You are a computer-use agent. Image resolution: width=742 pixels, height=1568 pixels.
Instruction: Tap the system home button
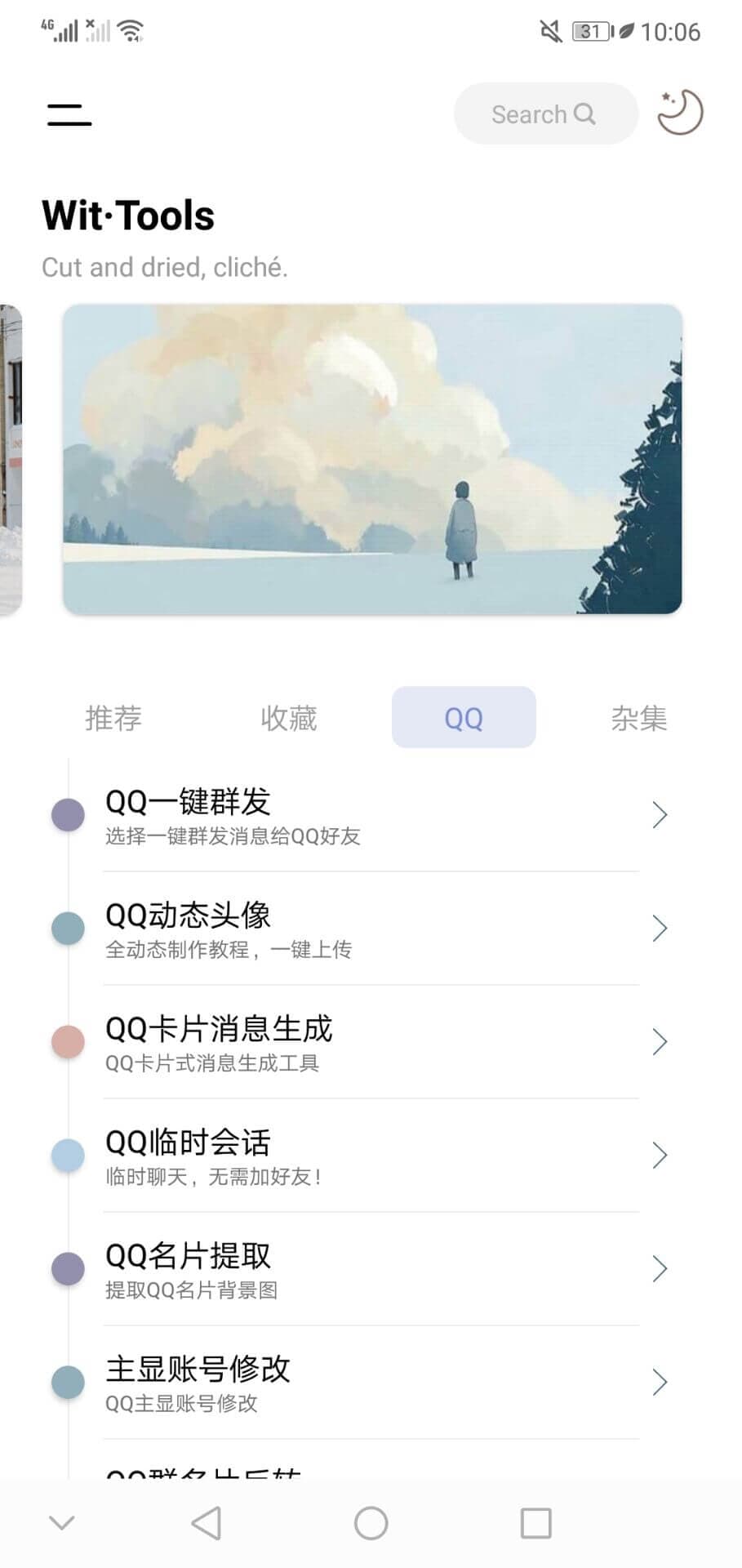[371, 1523]
